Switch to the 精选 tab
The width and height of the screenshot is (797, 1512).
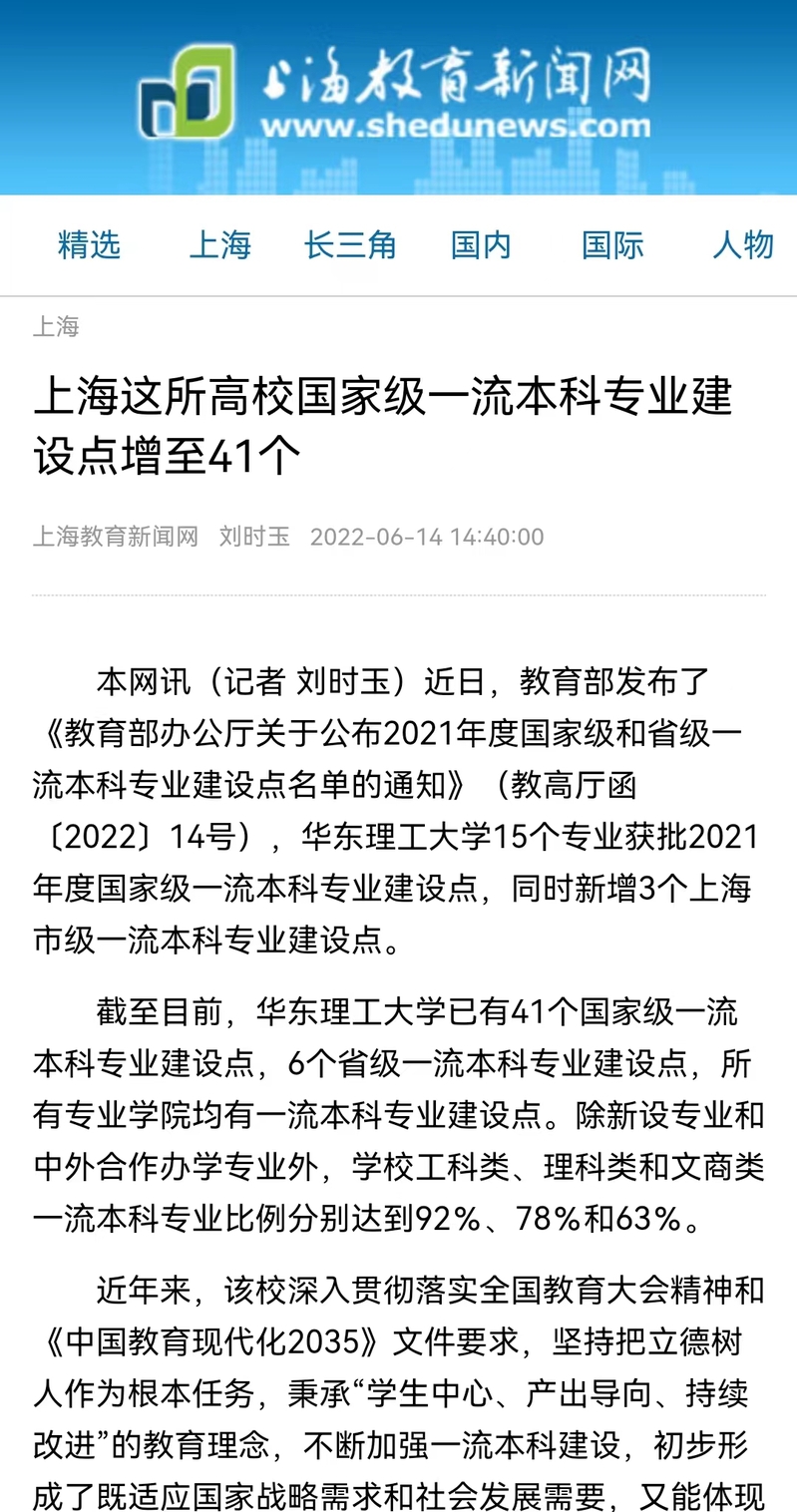point(89,244)
